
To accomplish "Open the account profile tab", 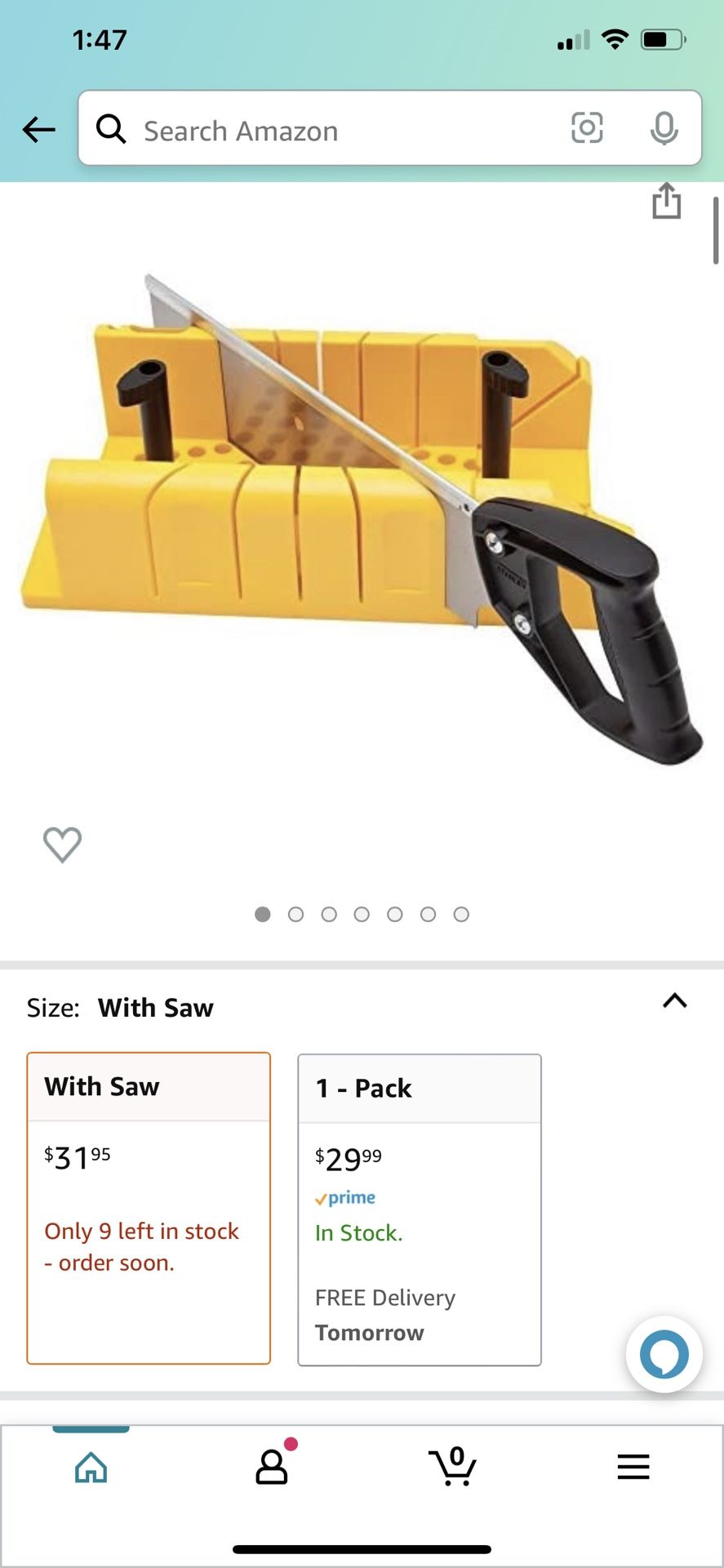I will pos(273,1466).
